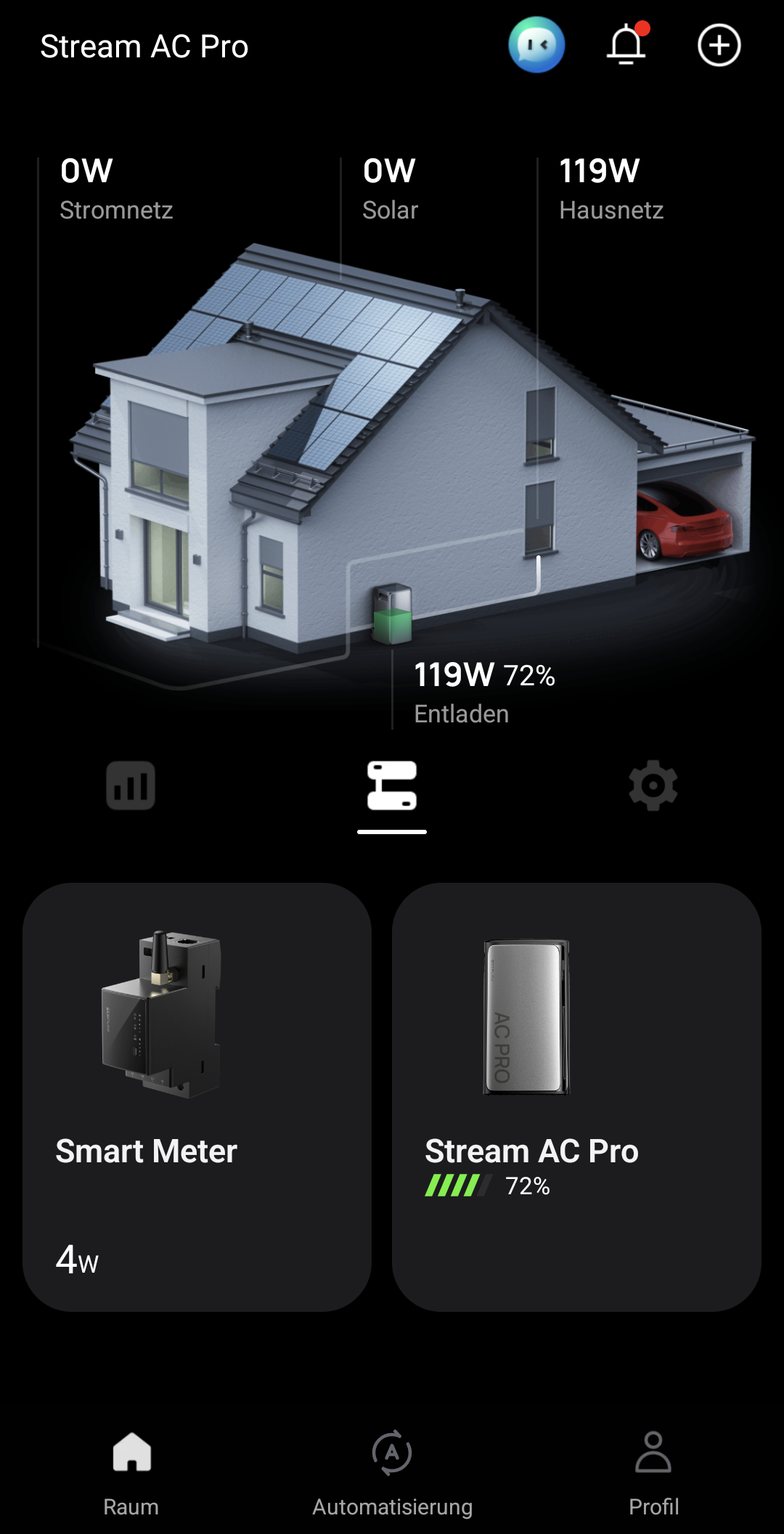This screenshot has height=1534, width=784.
Task: Open the notifications bell
Action: click(626, 44)
